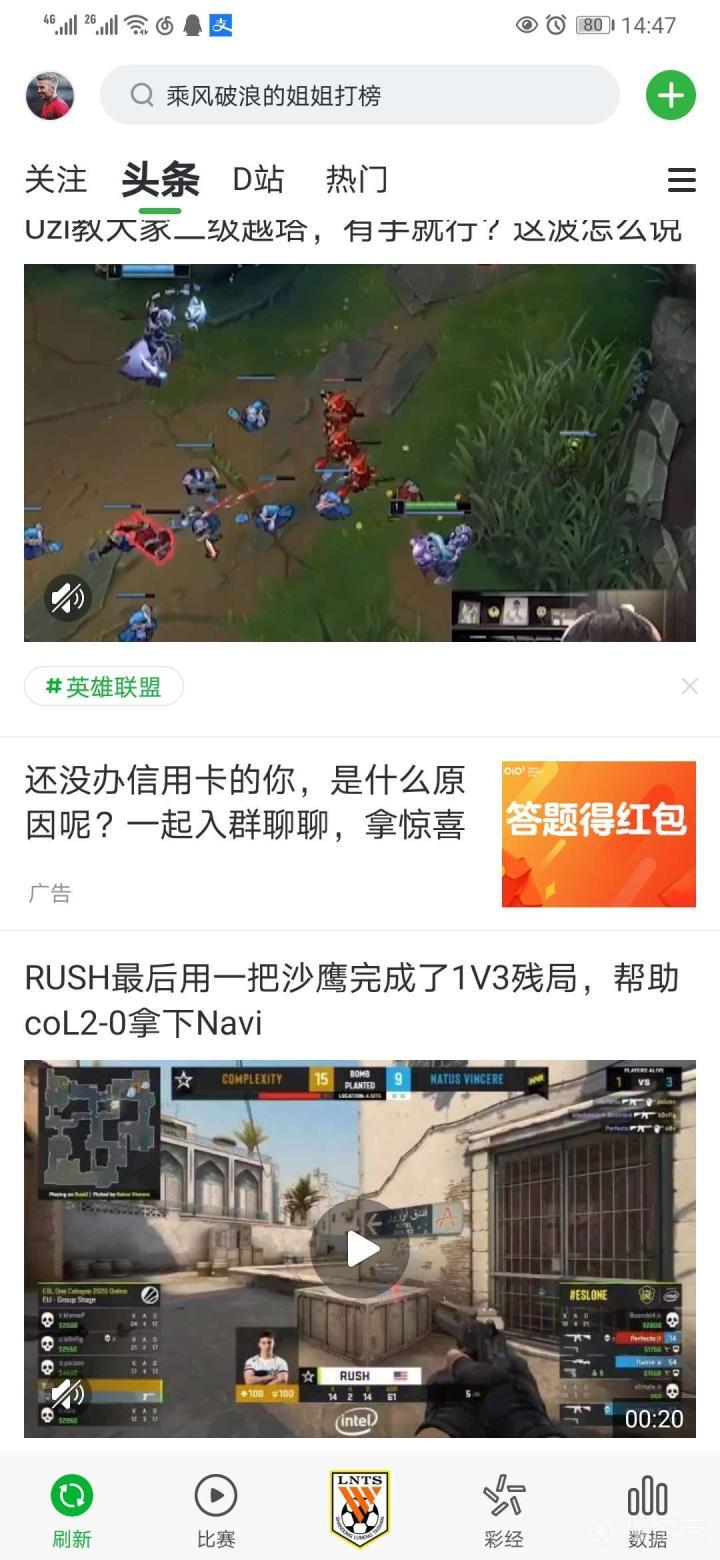Open the search box 乘风破浪的姐姐打榜
720x1560 pixels.
pyautogui.click(x=360, y=96)
